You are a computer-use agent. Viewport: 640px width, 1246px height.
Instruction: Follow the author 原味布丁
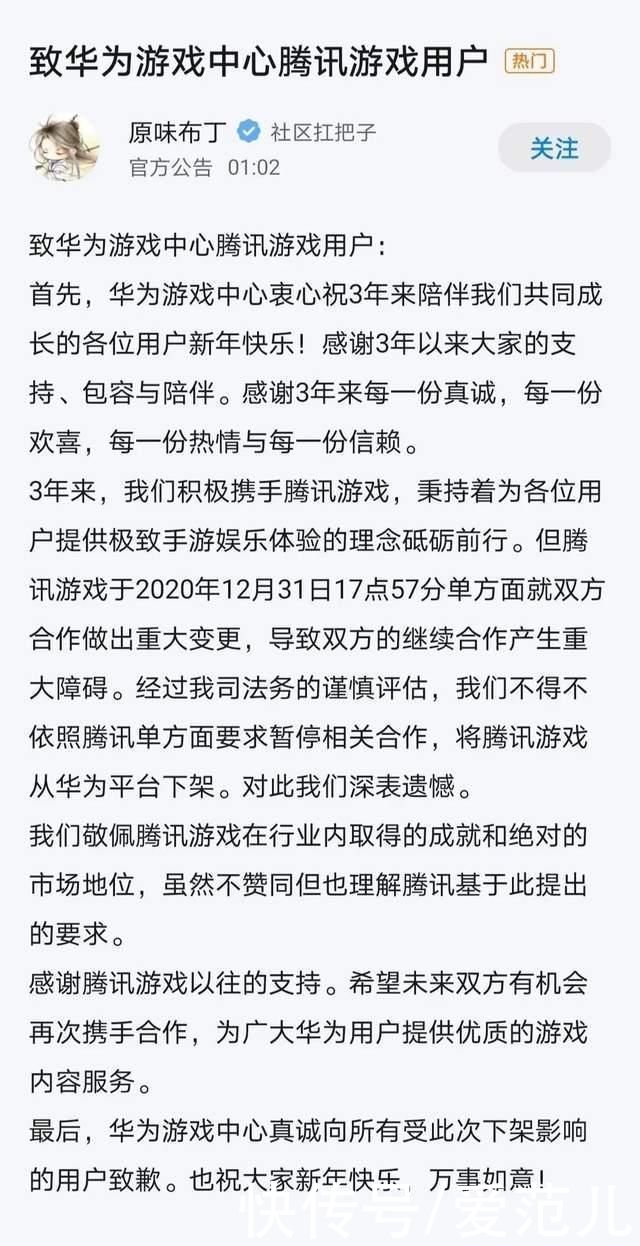coord(554,148)
